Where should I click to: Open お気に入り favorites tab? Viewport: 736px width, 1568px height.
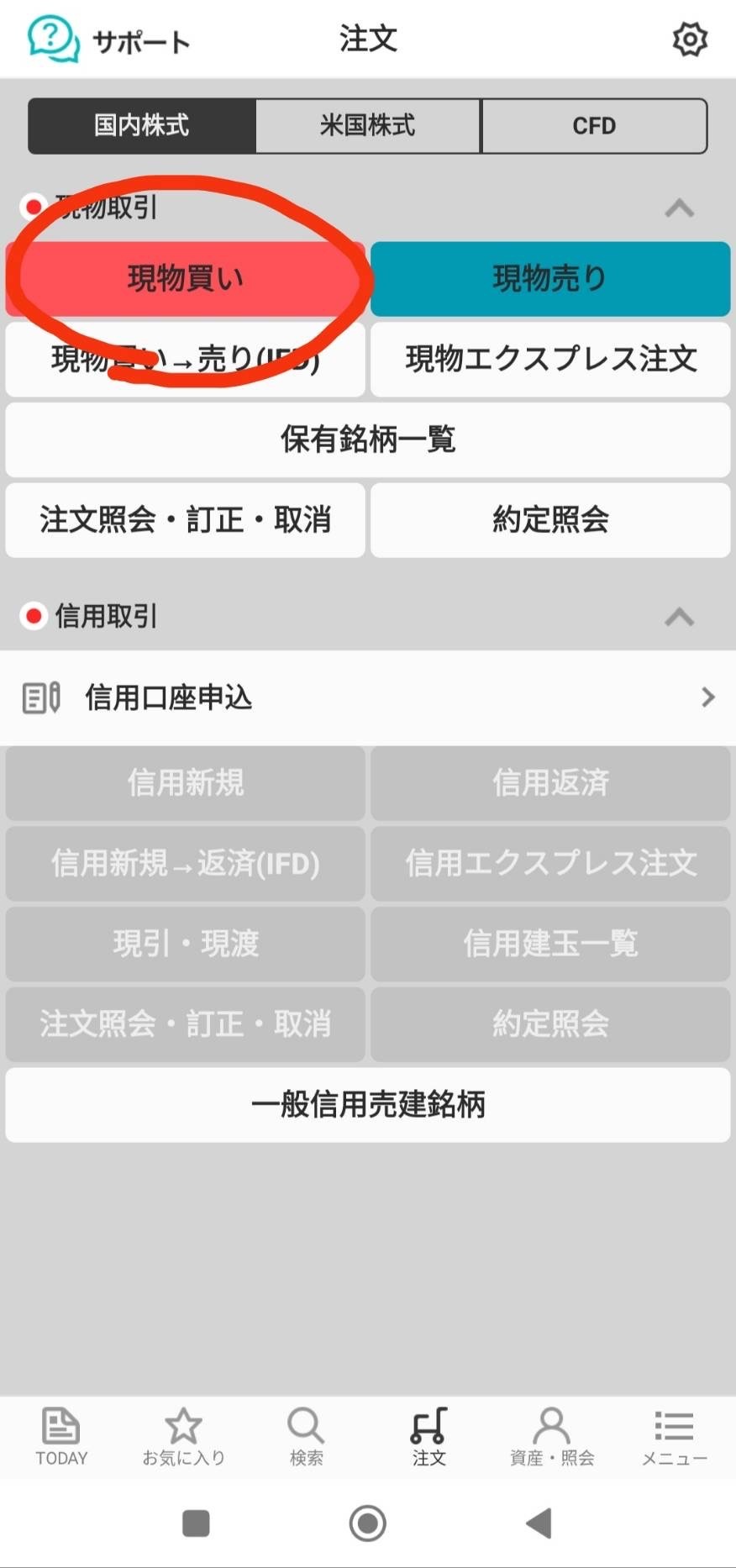[x=183, y=1437]
